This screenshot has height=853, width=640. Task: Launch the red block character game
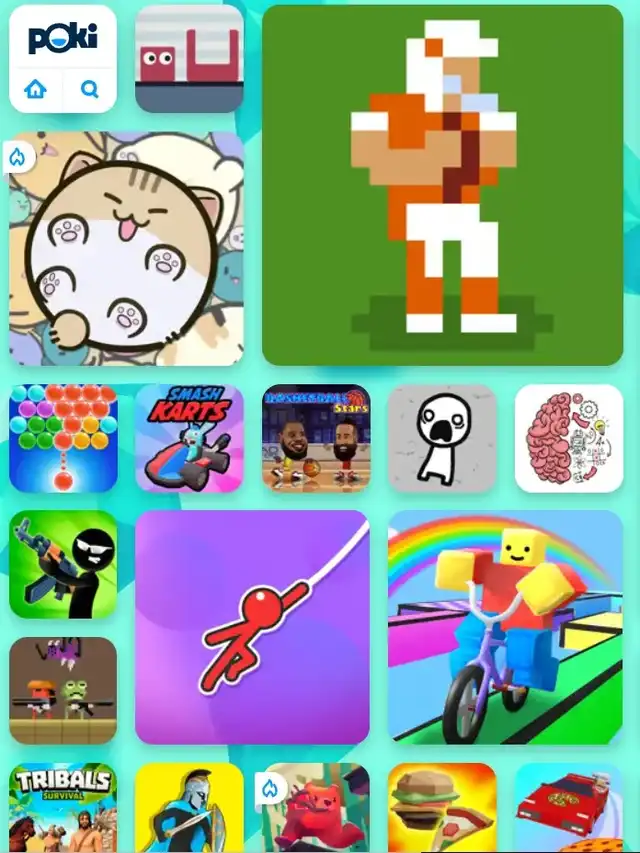pyautogui.click(x=189, y=59)
